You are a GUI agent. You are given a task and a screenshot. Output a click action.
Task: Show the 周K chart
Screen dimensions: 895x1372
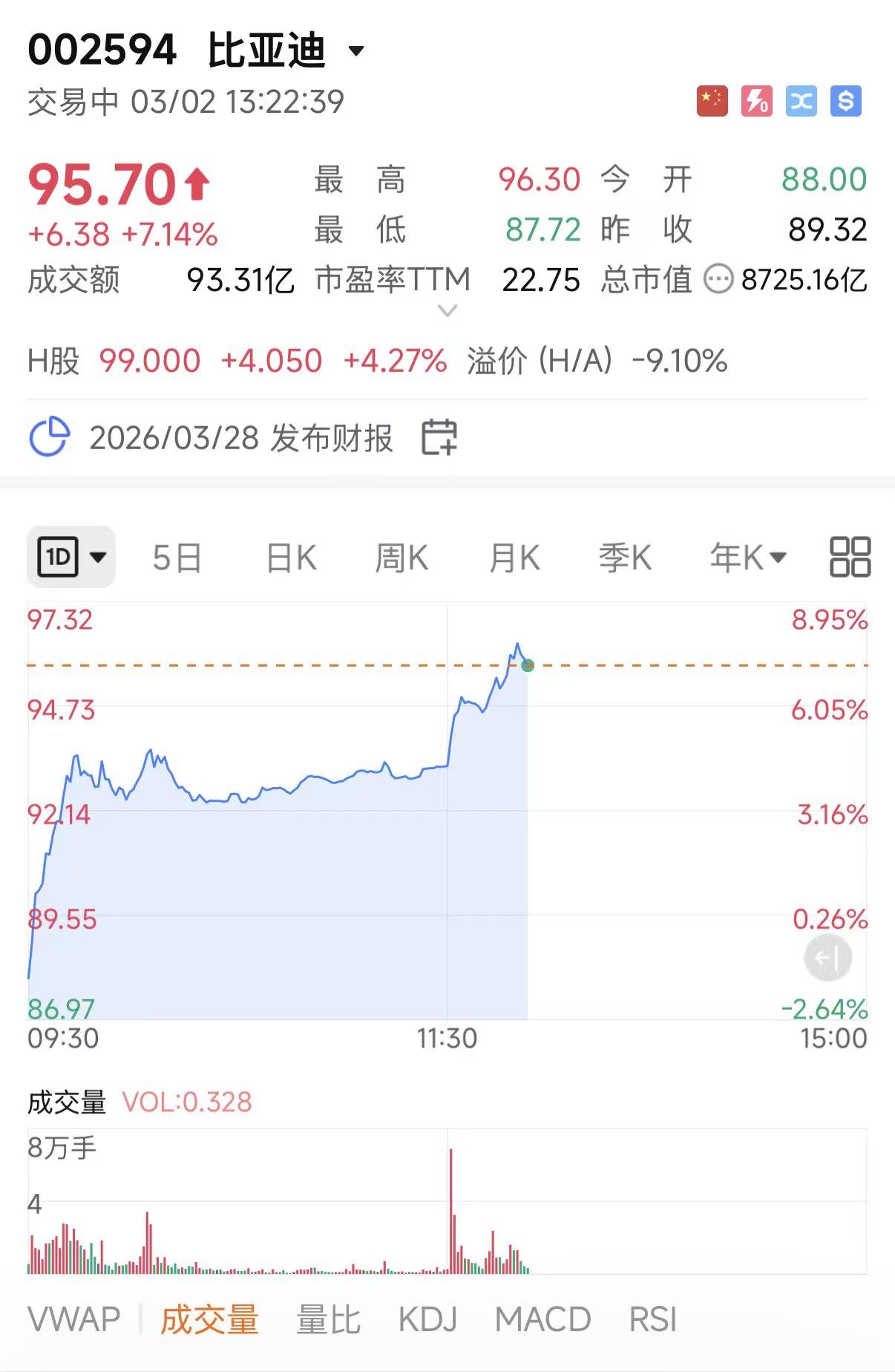(x=401, y=558)
